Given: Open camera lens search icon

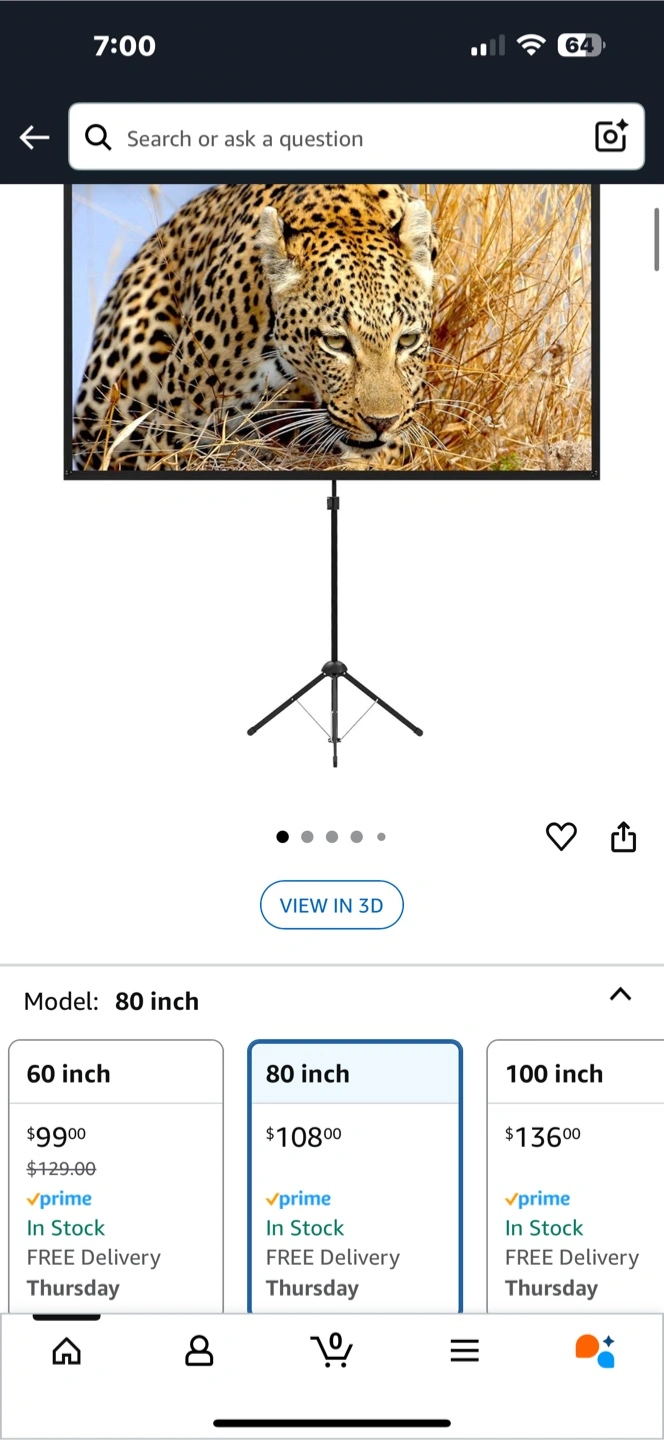Looking at the screenshot, I should click(611, 137).
